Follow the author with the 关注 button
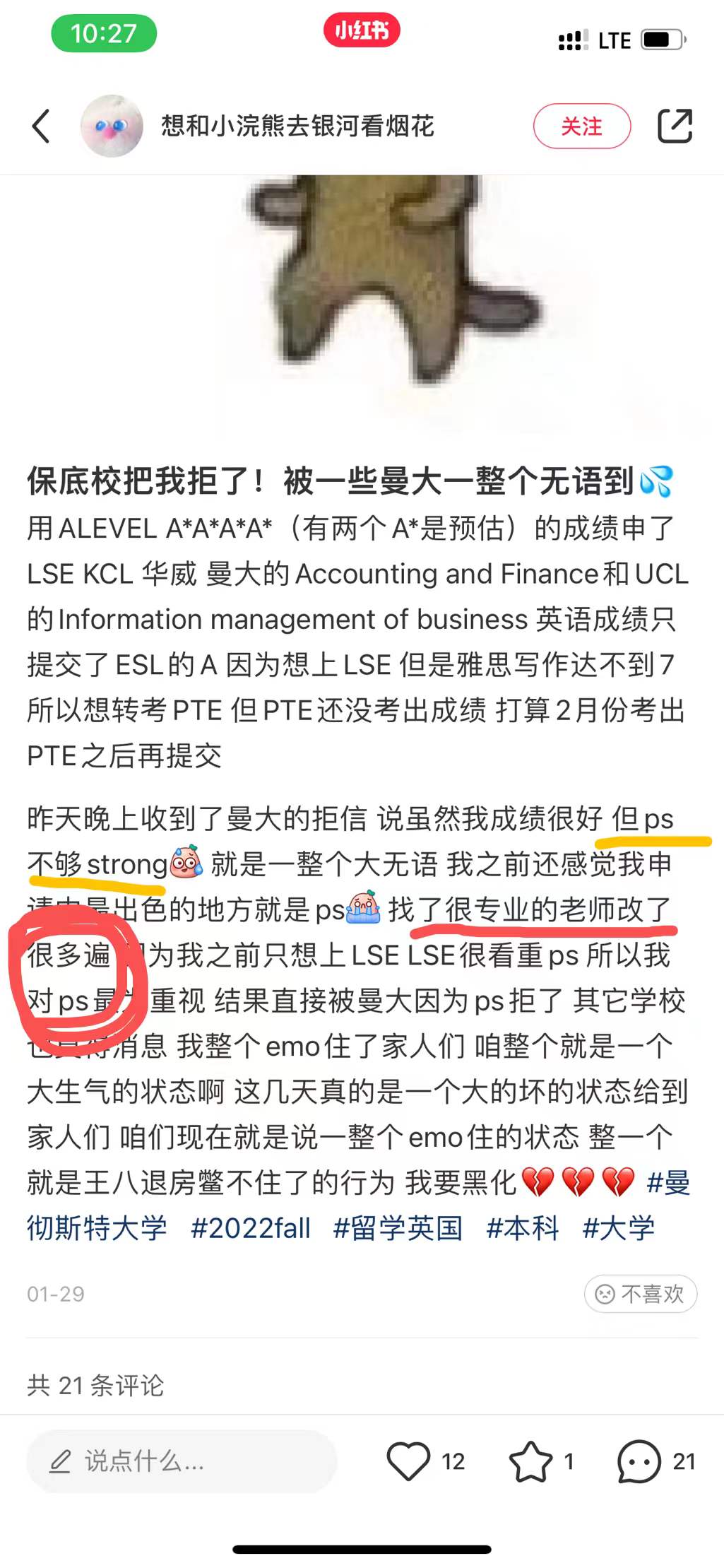 tap(581, 126)
